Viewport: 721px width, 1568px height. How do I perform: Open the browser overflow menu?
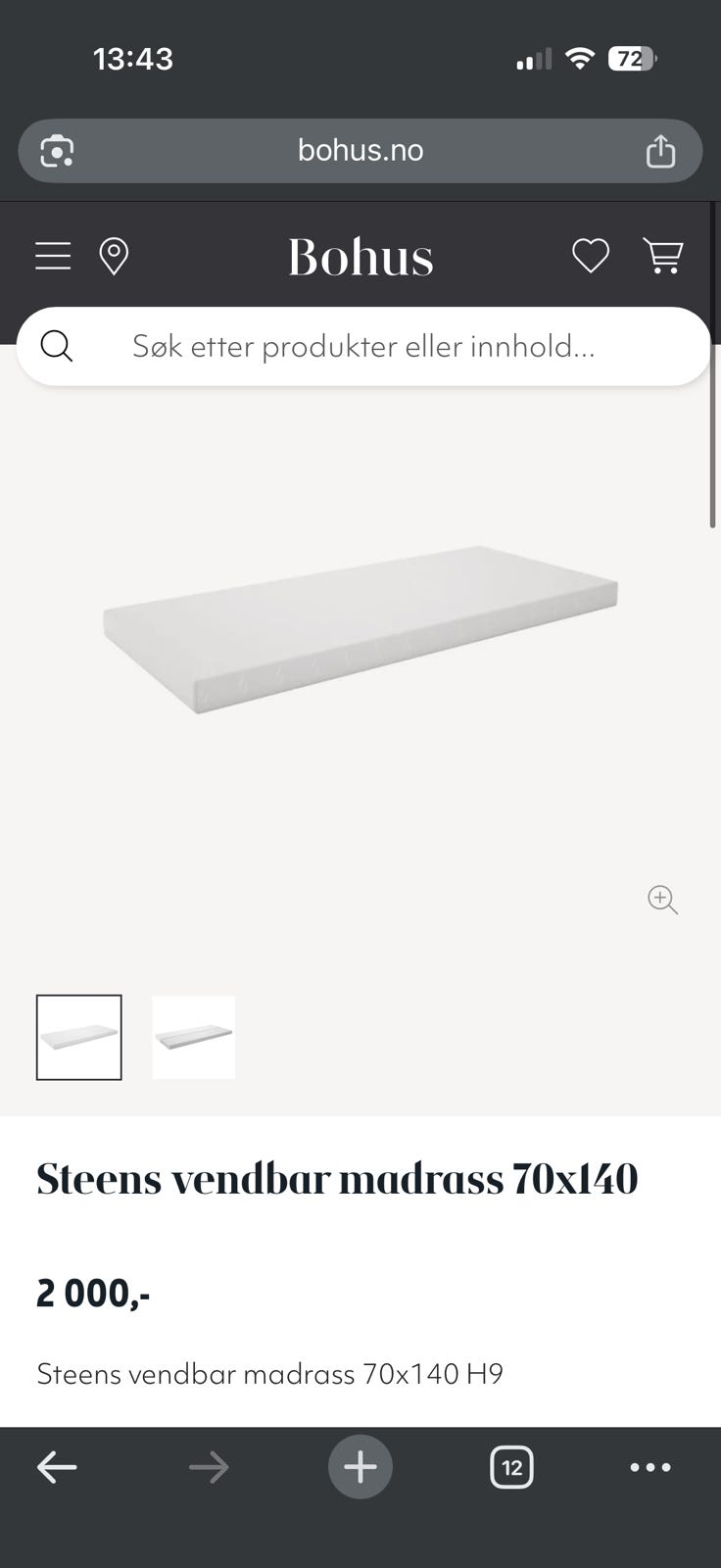point(650,1467)
